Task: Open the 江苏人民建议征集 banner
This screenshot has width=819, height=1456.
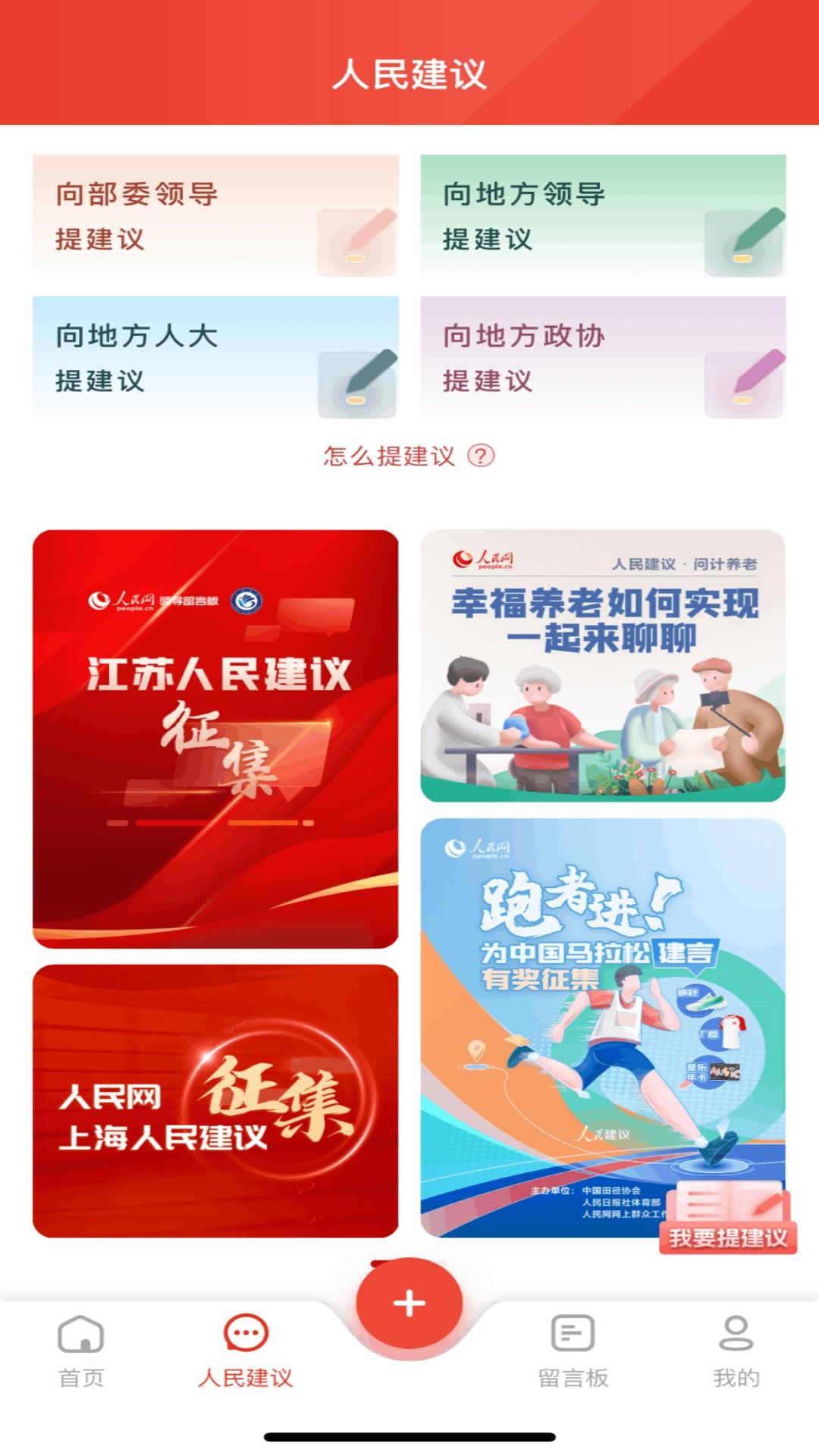Action: point(215,736)
